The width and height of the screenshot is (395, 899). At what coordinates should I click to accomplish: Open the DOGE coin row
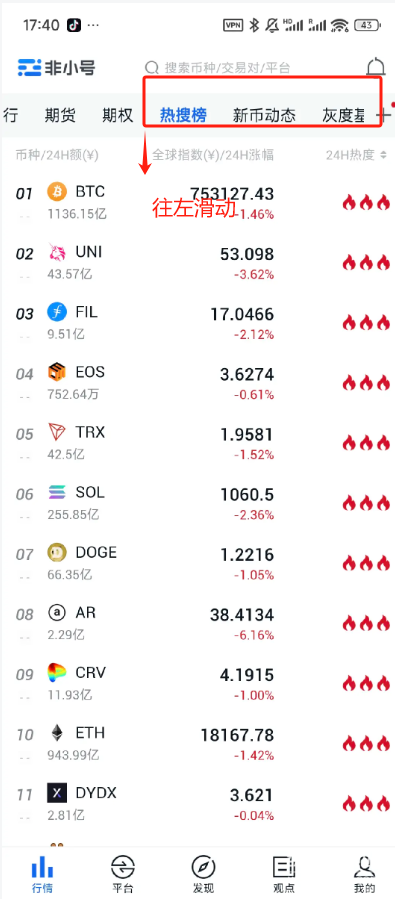(x=197, y=563)
